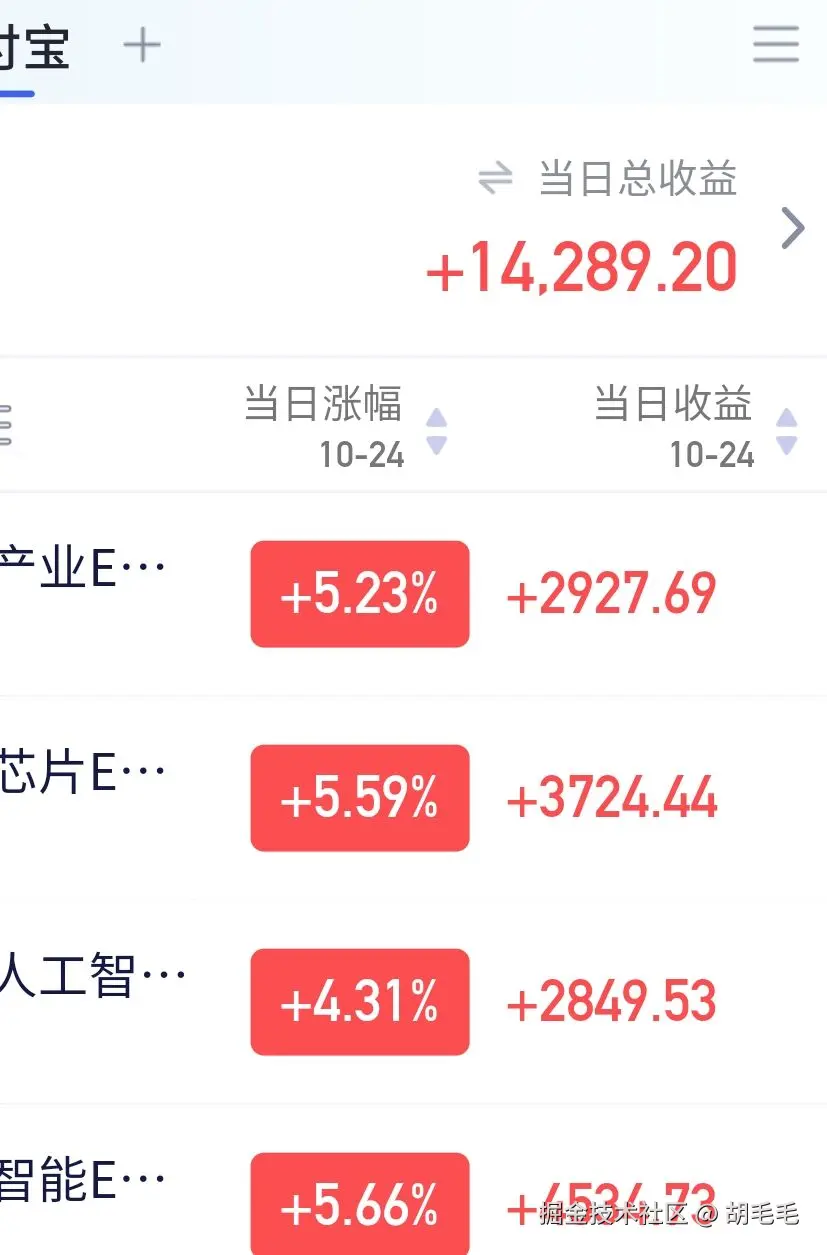Open the hamburger menu icon at top right
827x1255 pixels.
click(x=777, y=45)
